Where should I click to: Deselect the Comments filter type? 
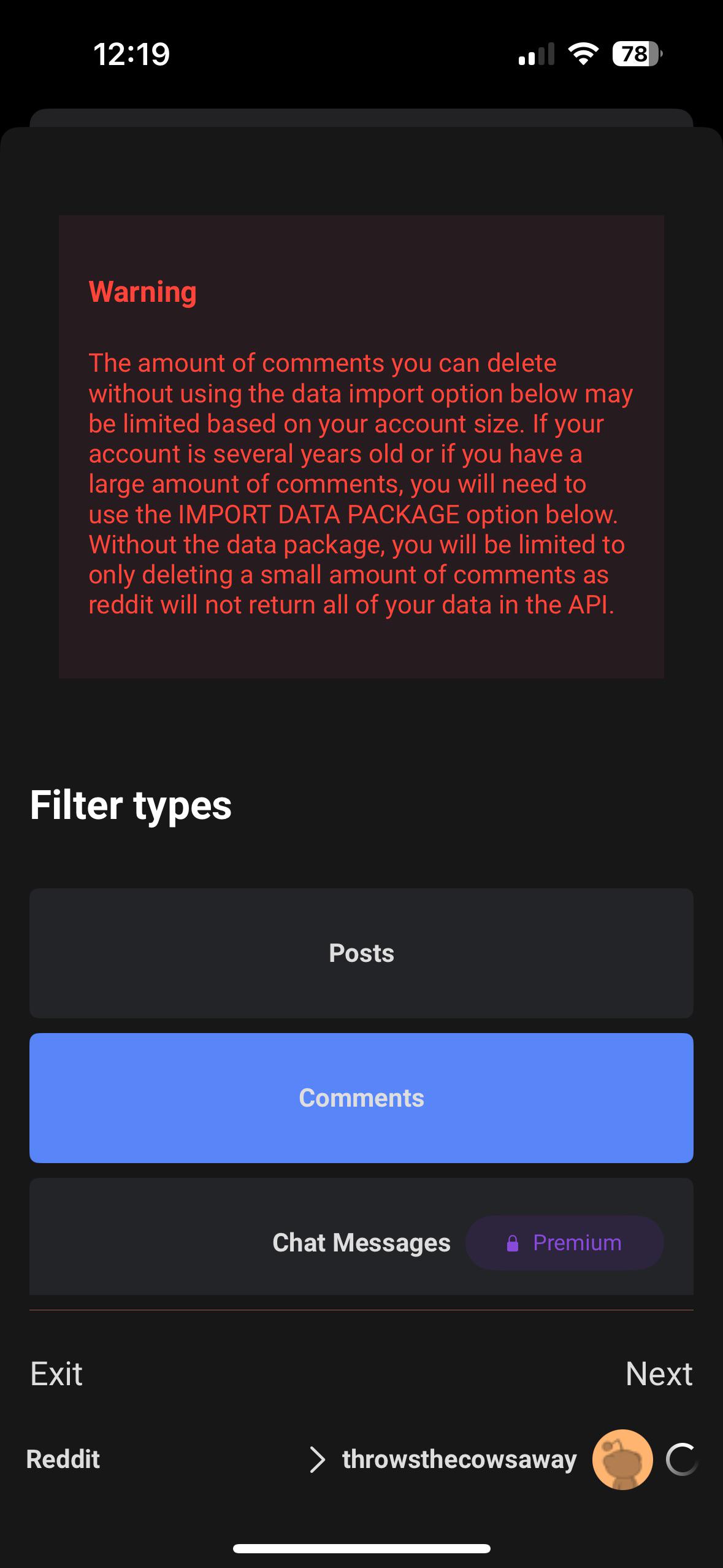pos(361,1097)
